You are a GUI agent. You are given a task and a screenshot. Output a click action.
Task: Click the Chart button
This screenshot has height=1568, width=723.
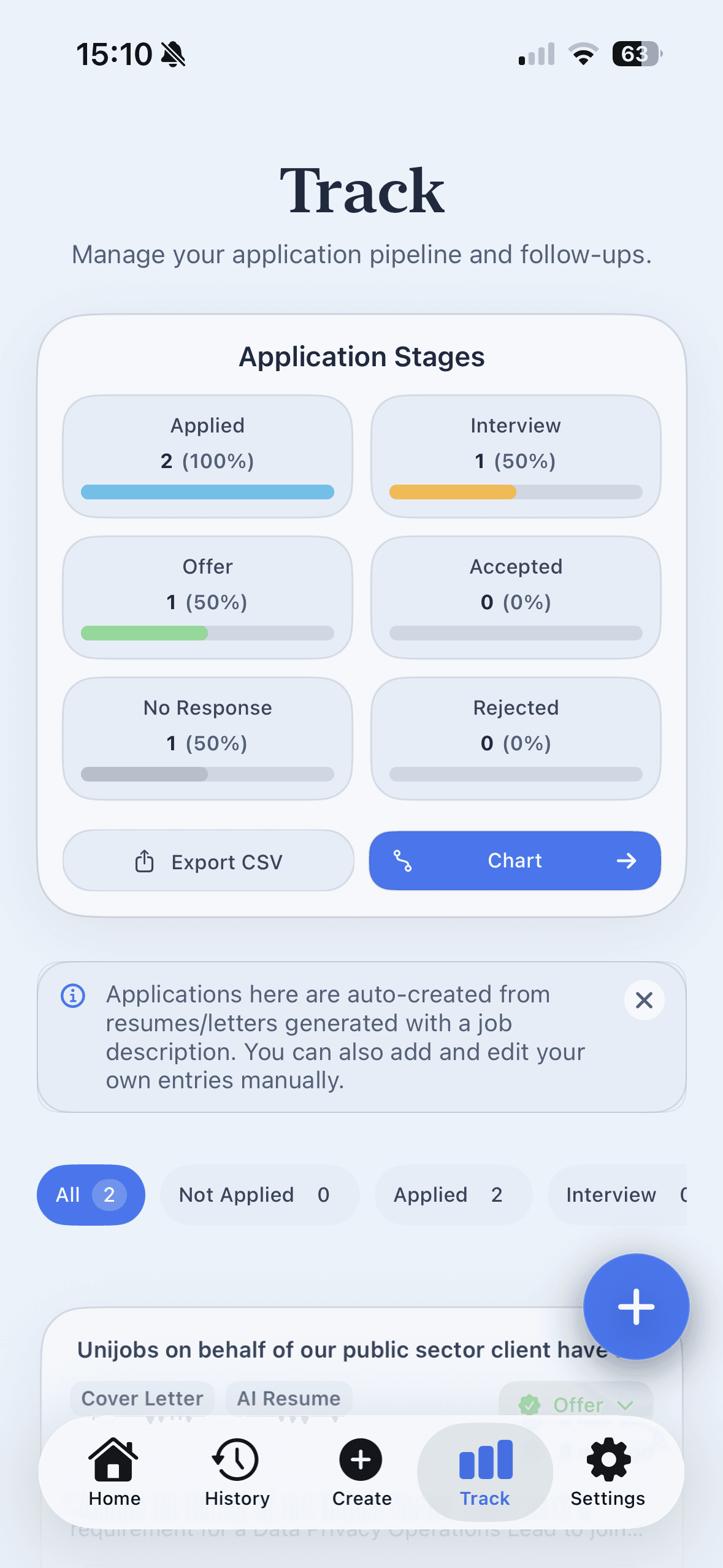(x=514, y=861)
